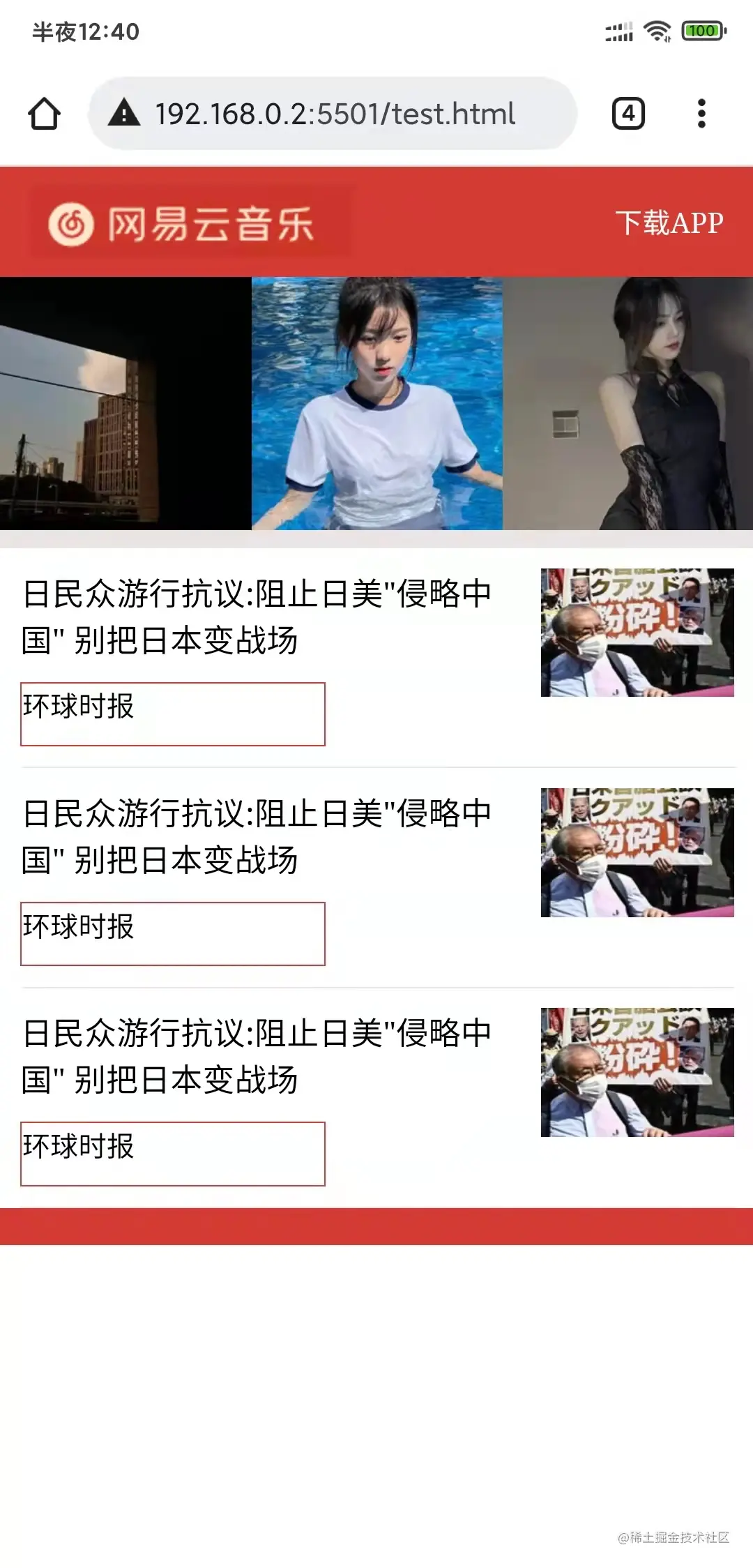Open the browser overflow menu
753x1568 pixels.
click(701, 114)
